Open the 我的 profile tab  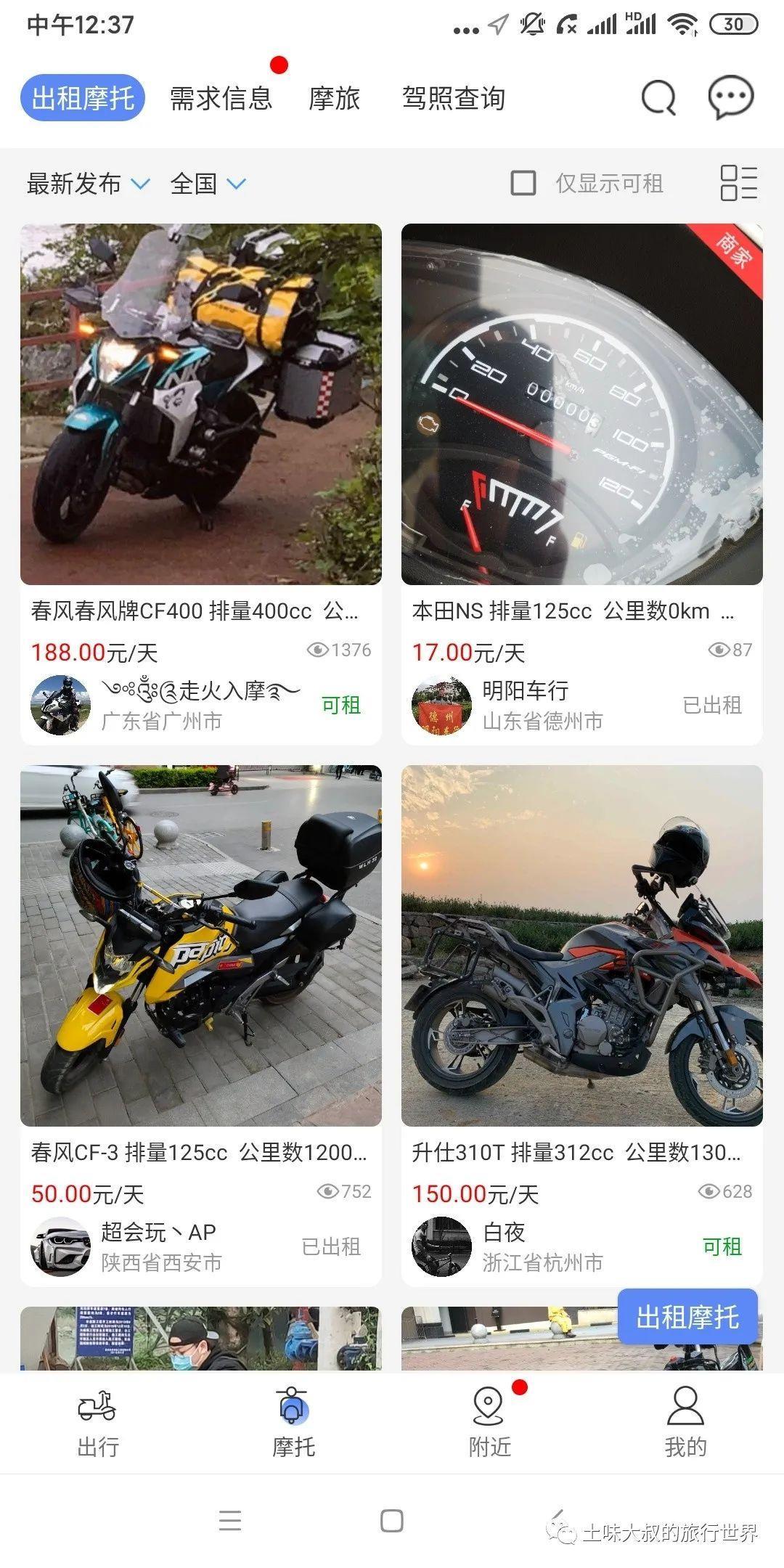click(x=685, y=1423)
